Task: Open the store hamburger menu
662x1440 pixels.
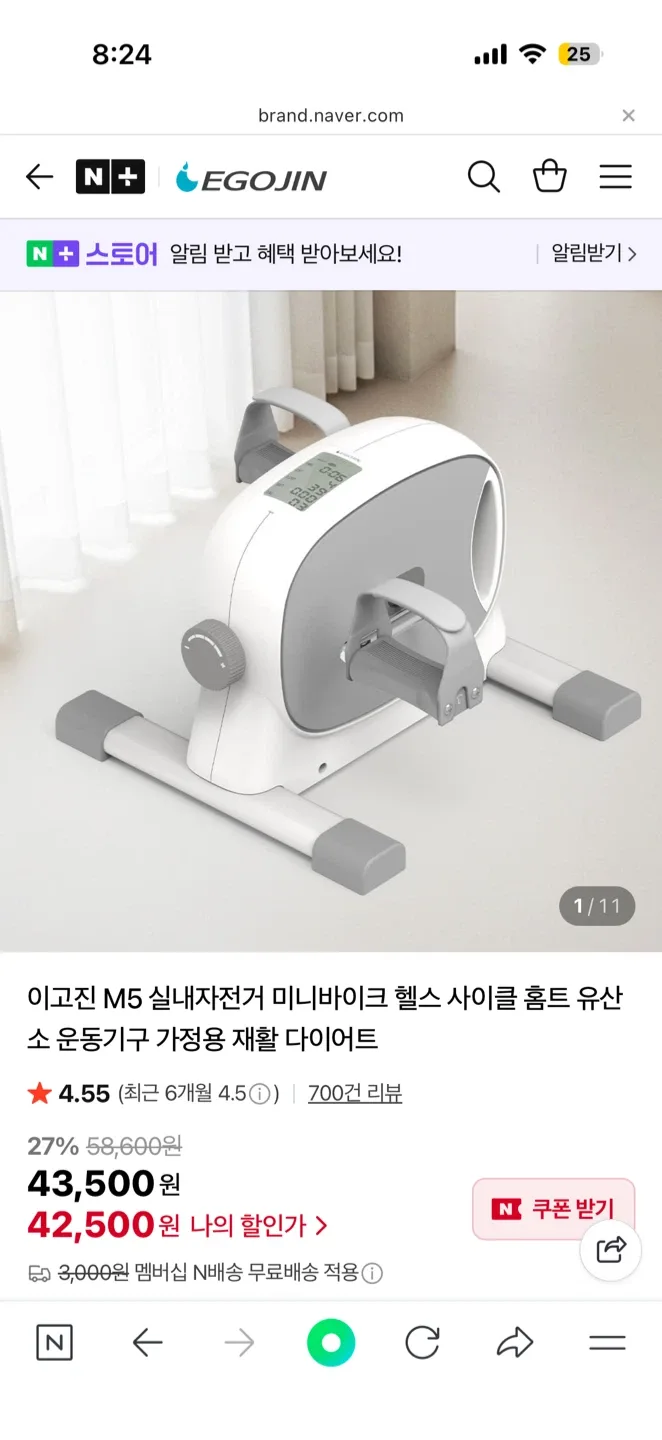Action: [615, 178]
